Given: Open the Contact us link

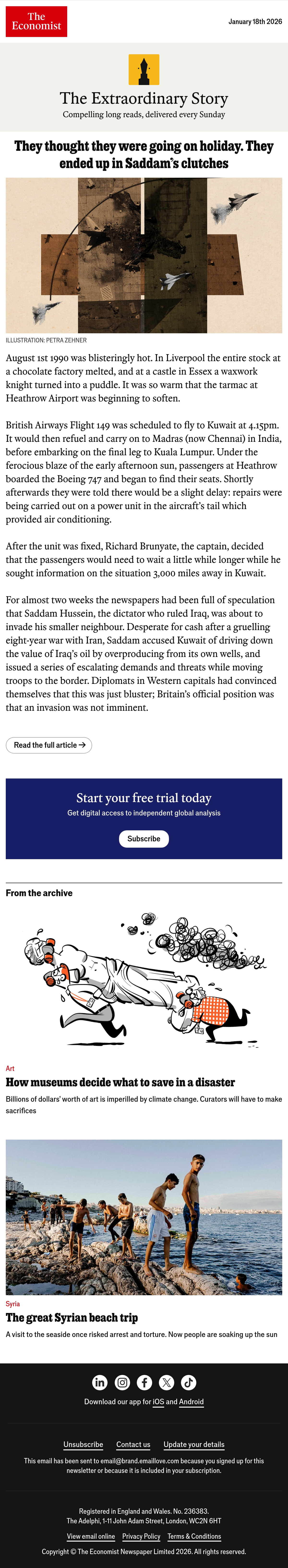Looking at the screenshot, I should pyautogui.click(x=133, y=1444).
